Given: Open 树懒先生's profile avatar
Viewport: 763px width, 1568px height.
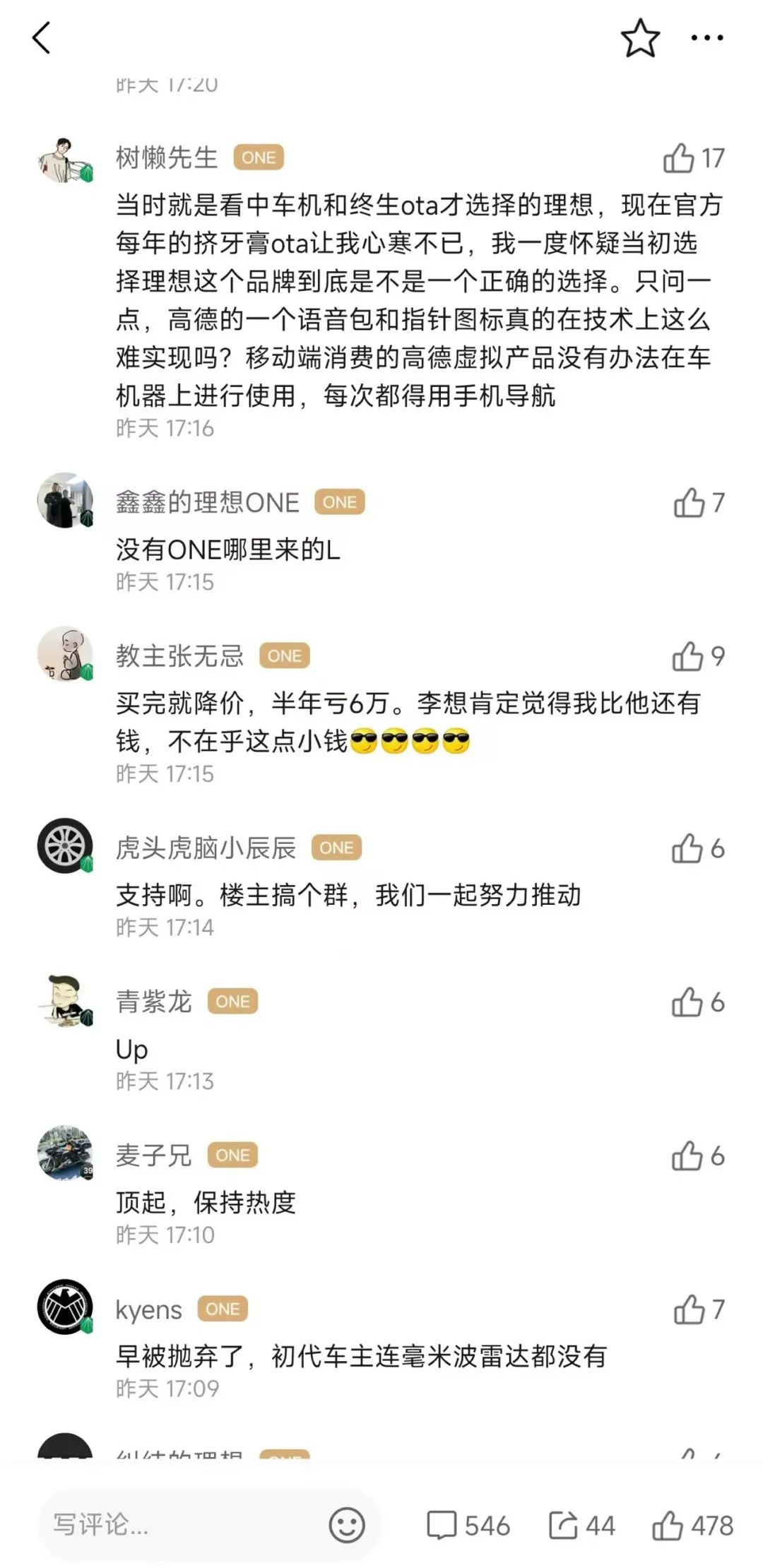Looking at the screenshot, I should point(65,160).
